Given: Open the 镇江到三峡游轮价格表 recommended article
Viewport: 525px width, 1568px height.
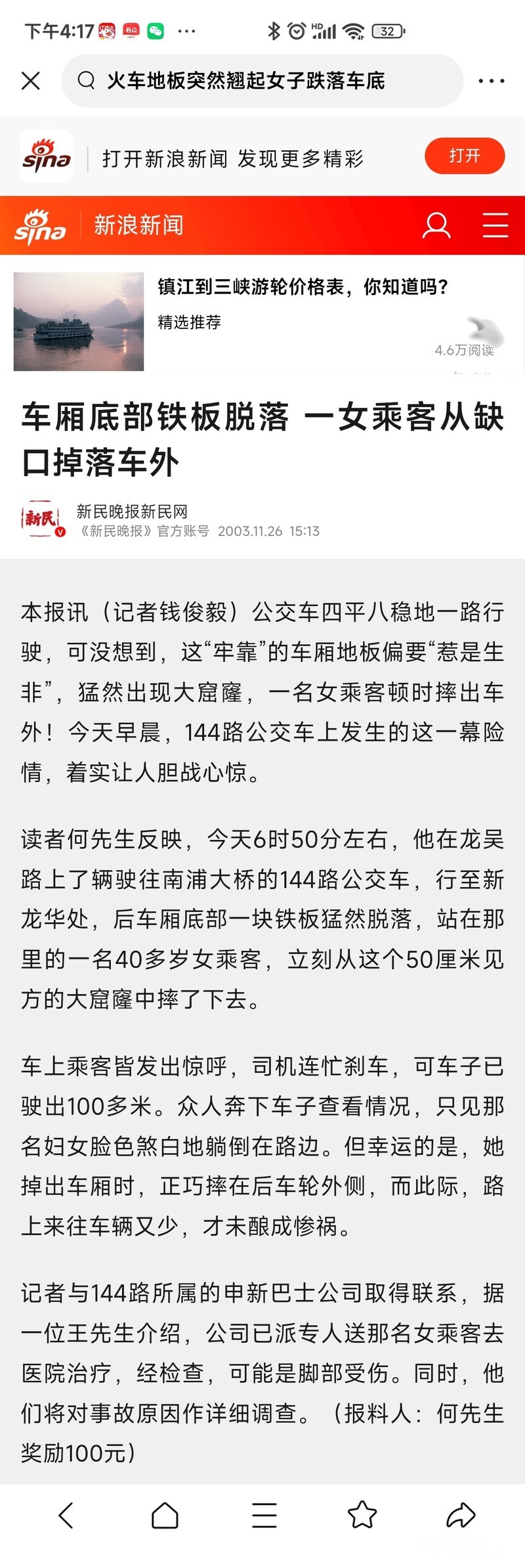Looking at the screenshot, I should tap(302, 288).
